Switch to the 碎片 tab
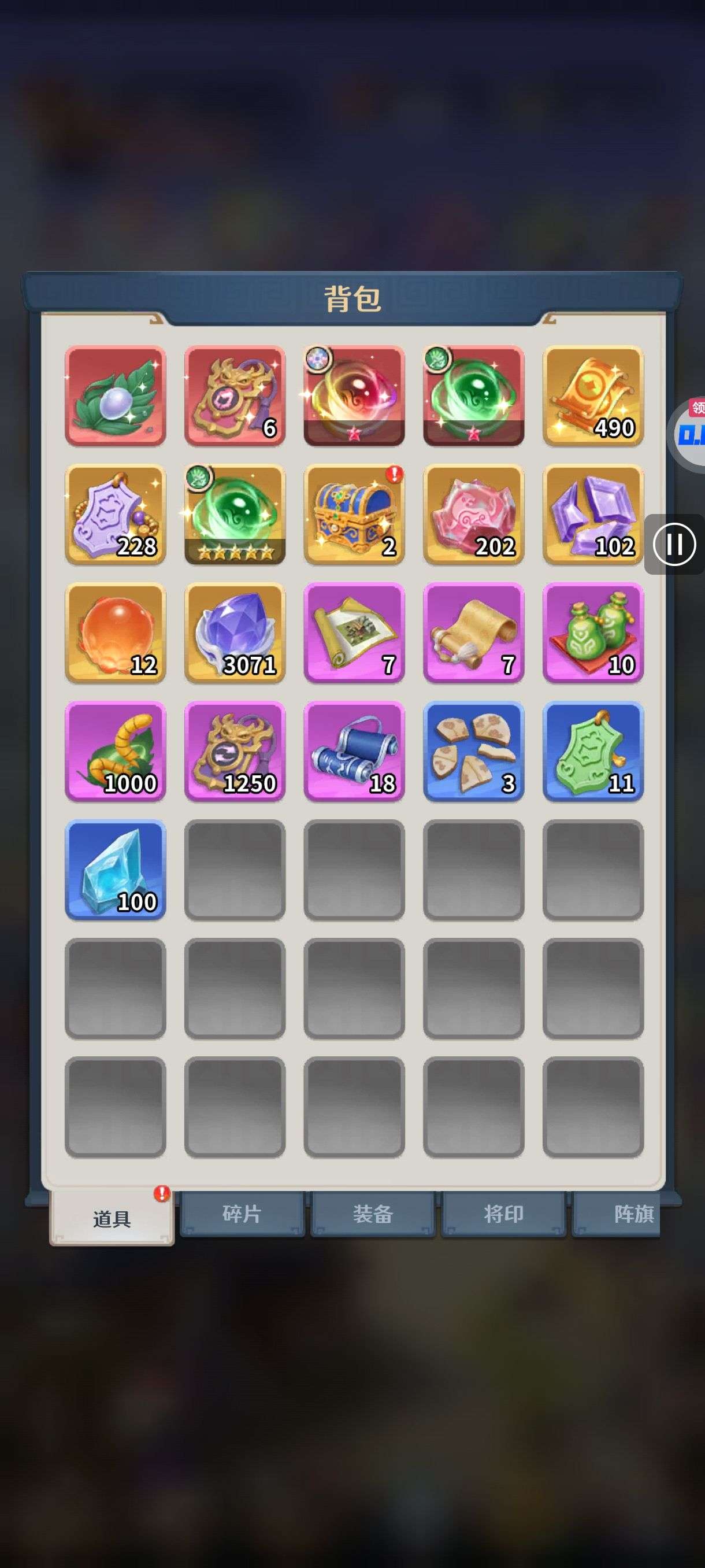This screenshot has height=1568, width=705. [242, 1214]
